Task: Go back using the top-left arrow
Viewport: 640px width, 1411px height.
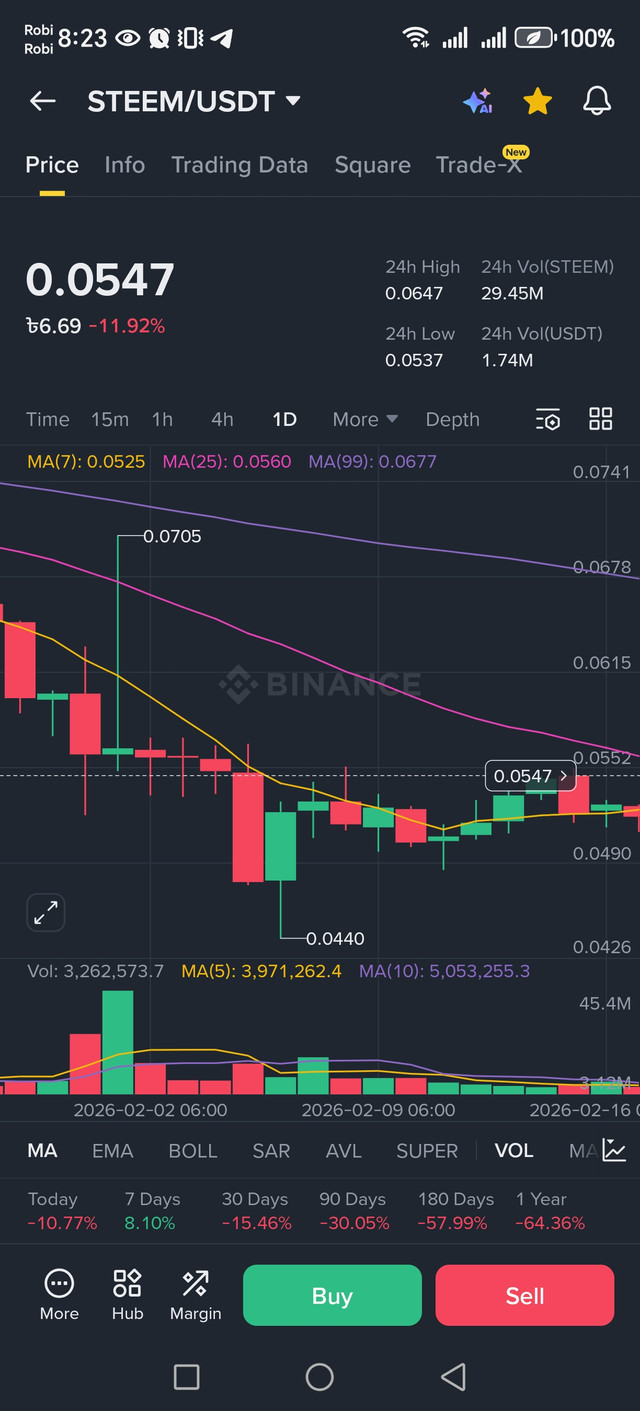Action: tap(42, 101)
